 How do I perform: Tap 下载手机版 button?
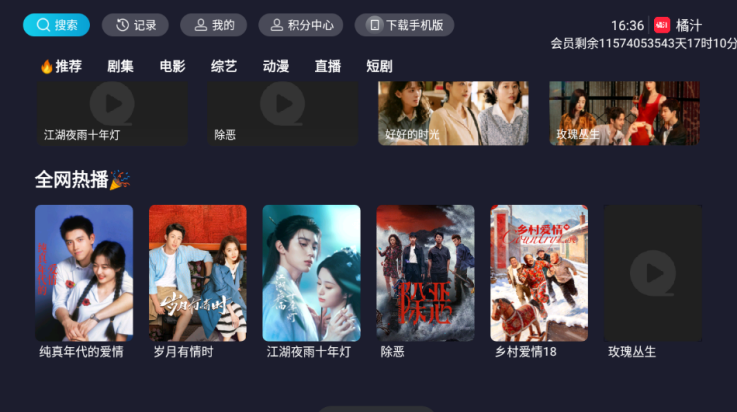pos(405,25)
